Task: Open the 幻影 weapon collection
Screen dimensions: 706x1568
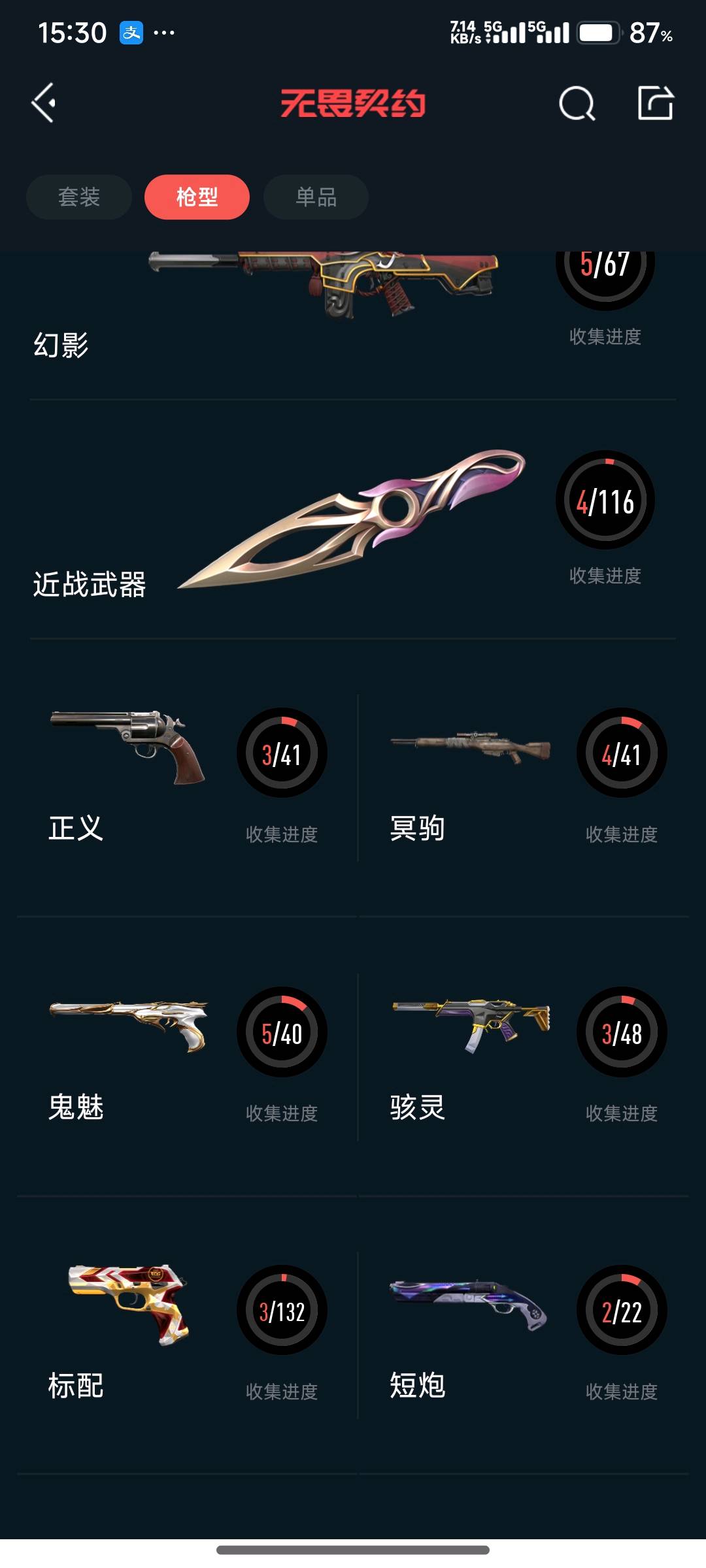Action: click(353, 314)
